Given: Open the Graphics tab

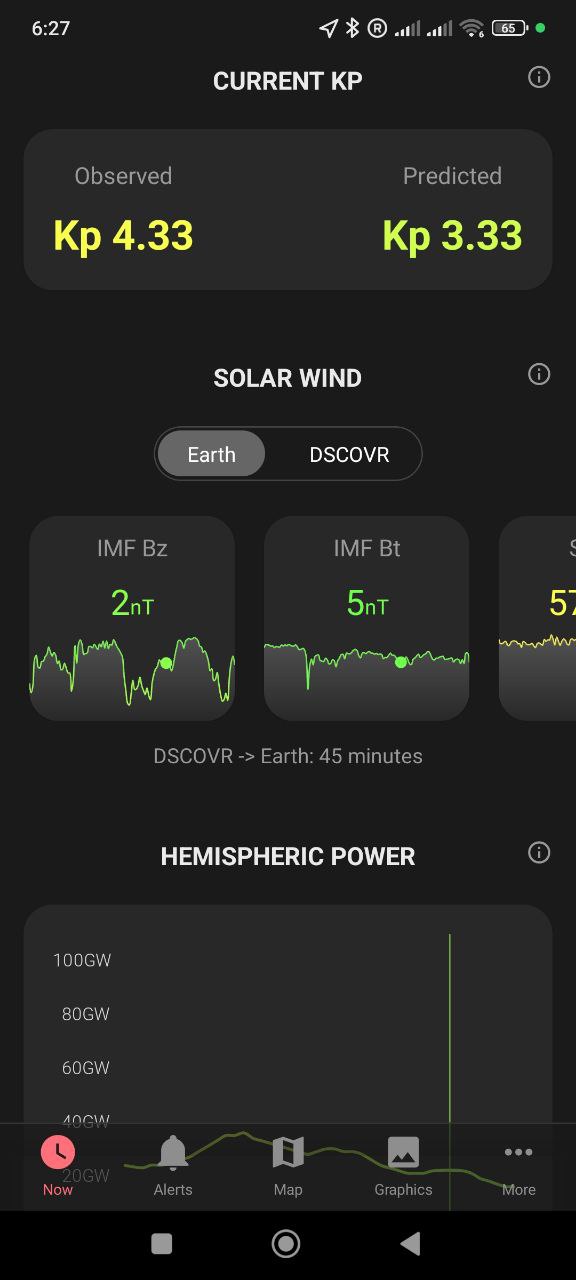Looking at the screenshot, I should [403, 1166].
